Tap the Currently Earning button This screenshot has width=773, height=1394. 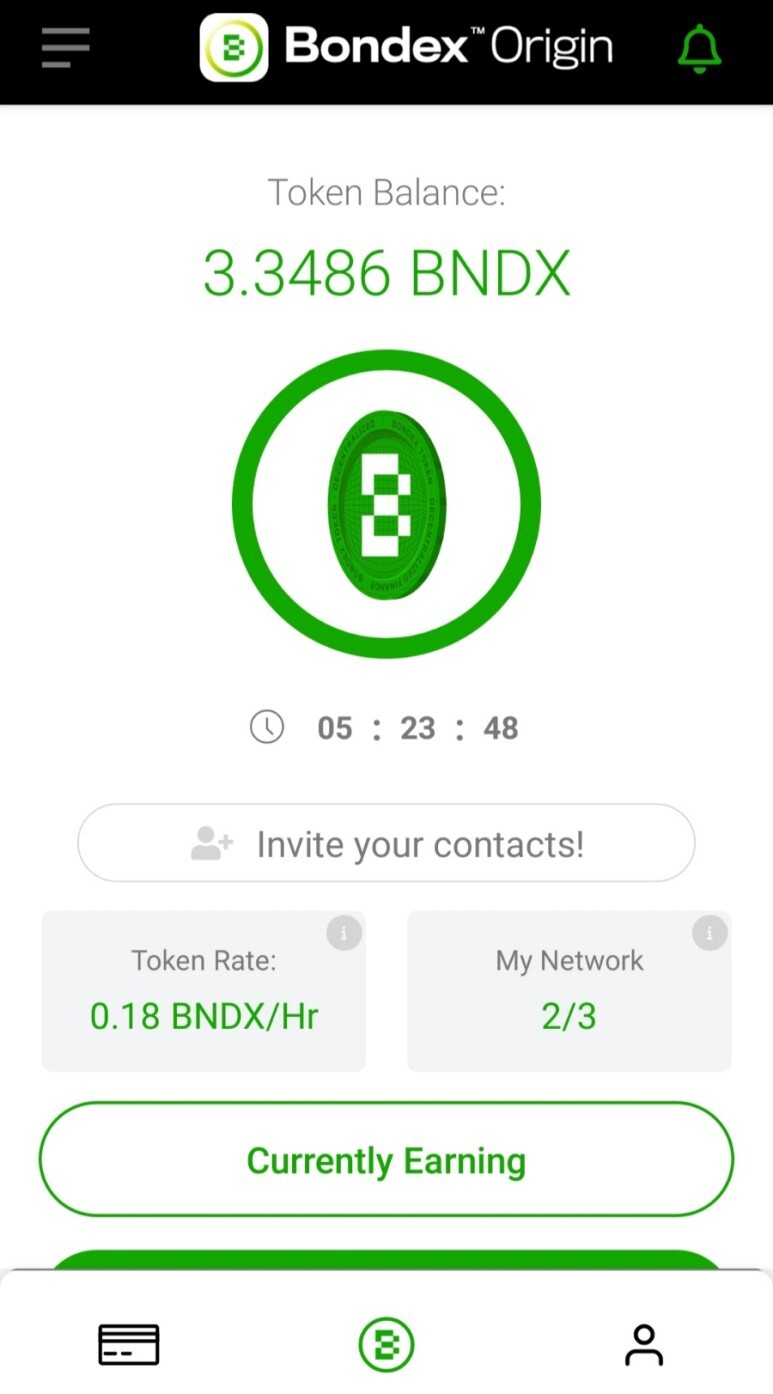pyautogui.click(x=386, y=1160)
